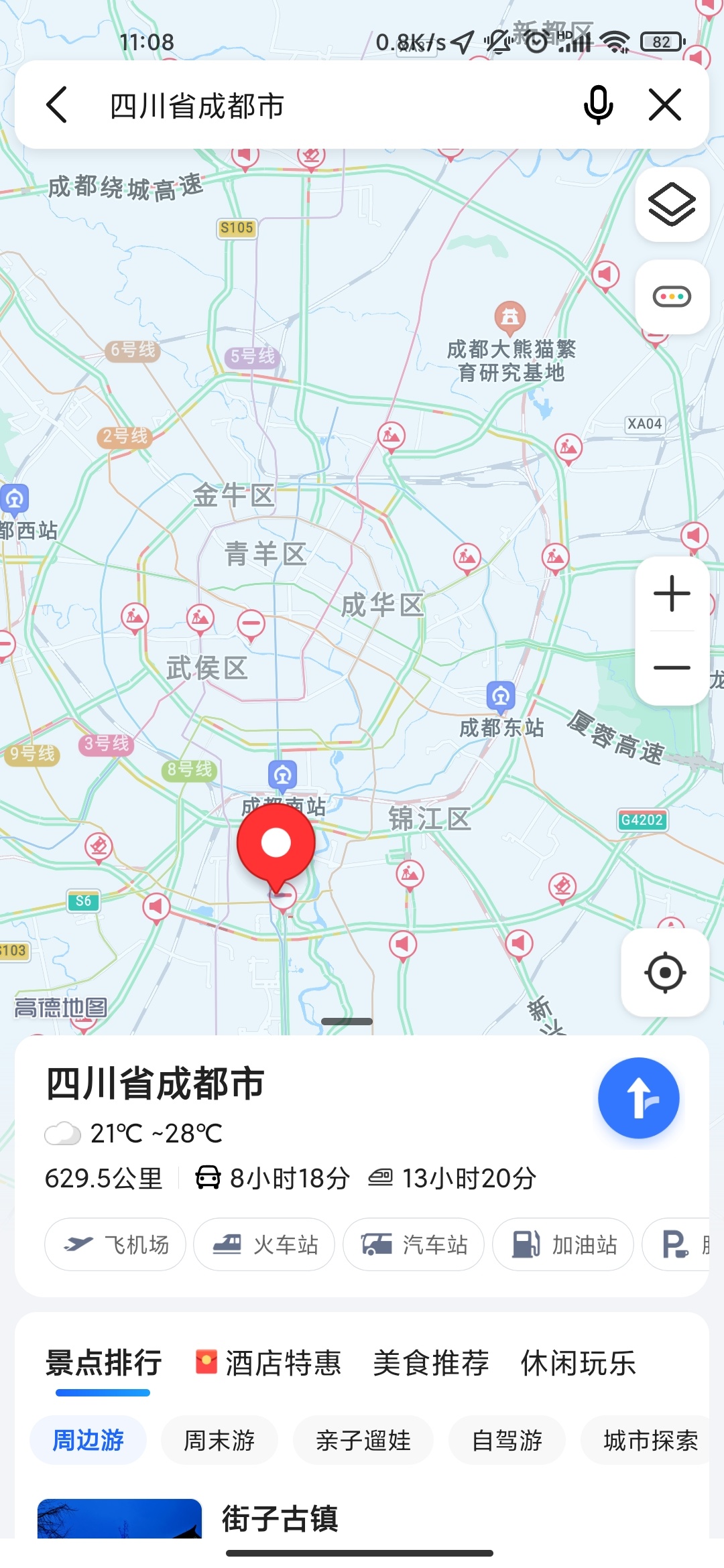Viewport: 724px width, 1568px height.
Task: Open map layers selector
Action: [672, 204]
